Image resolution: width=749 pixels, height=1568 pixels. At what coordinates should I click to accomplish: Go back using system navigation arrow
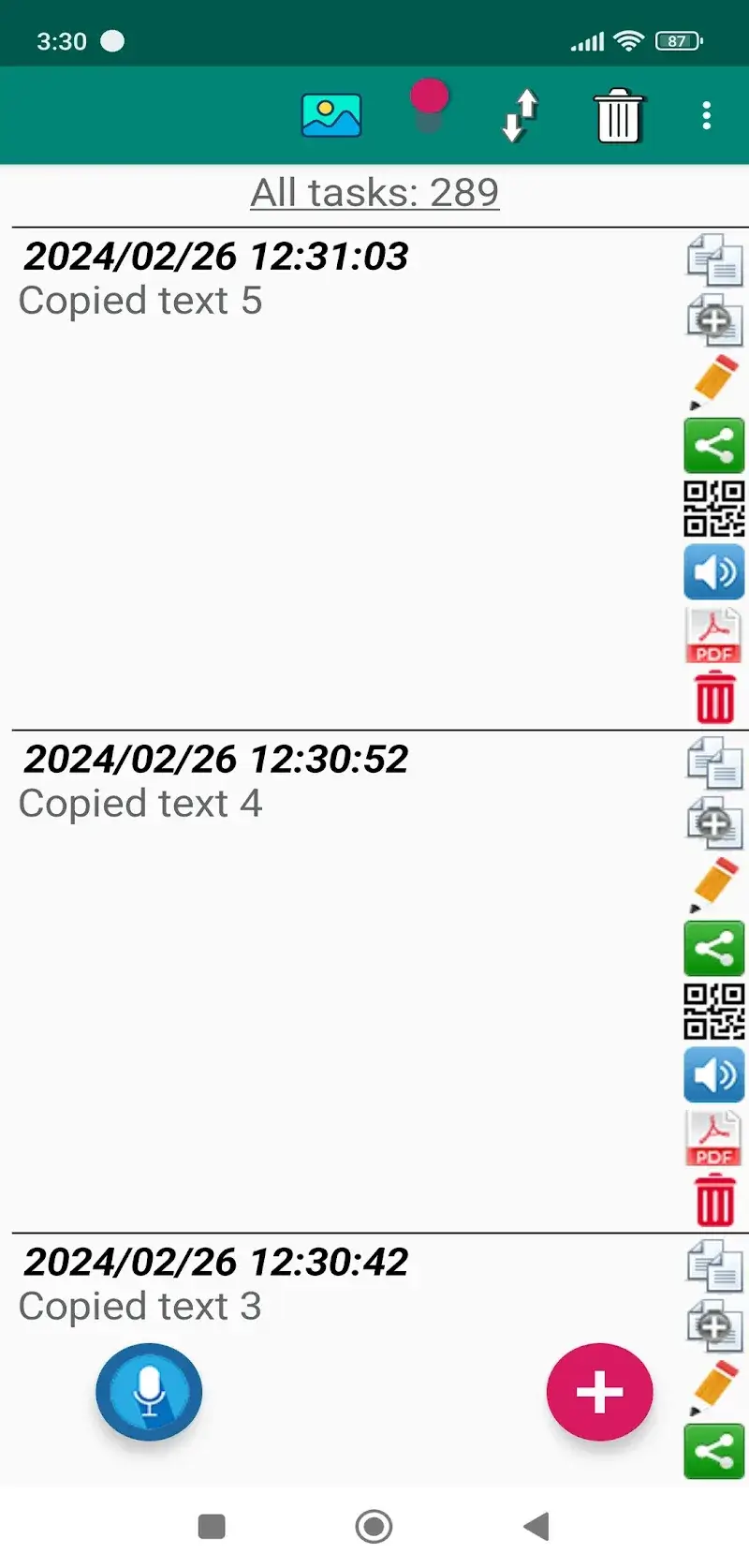pos(536,1527)
